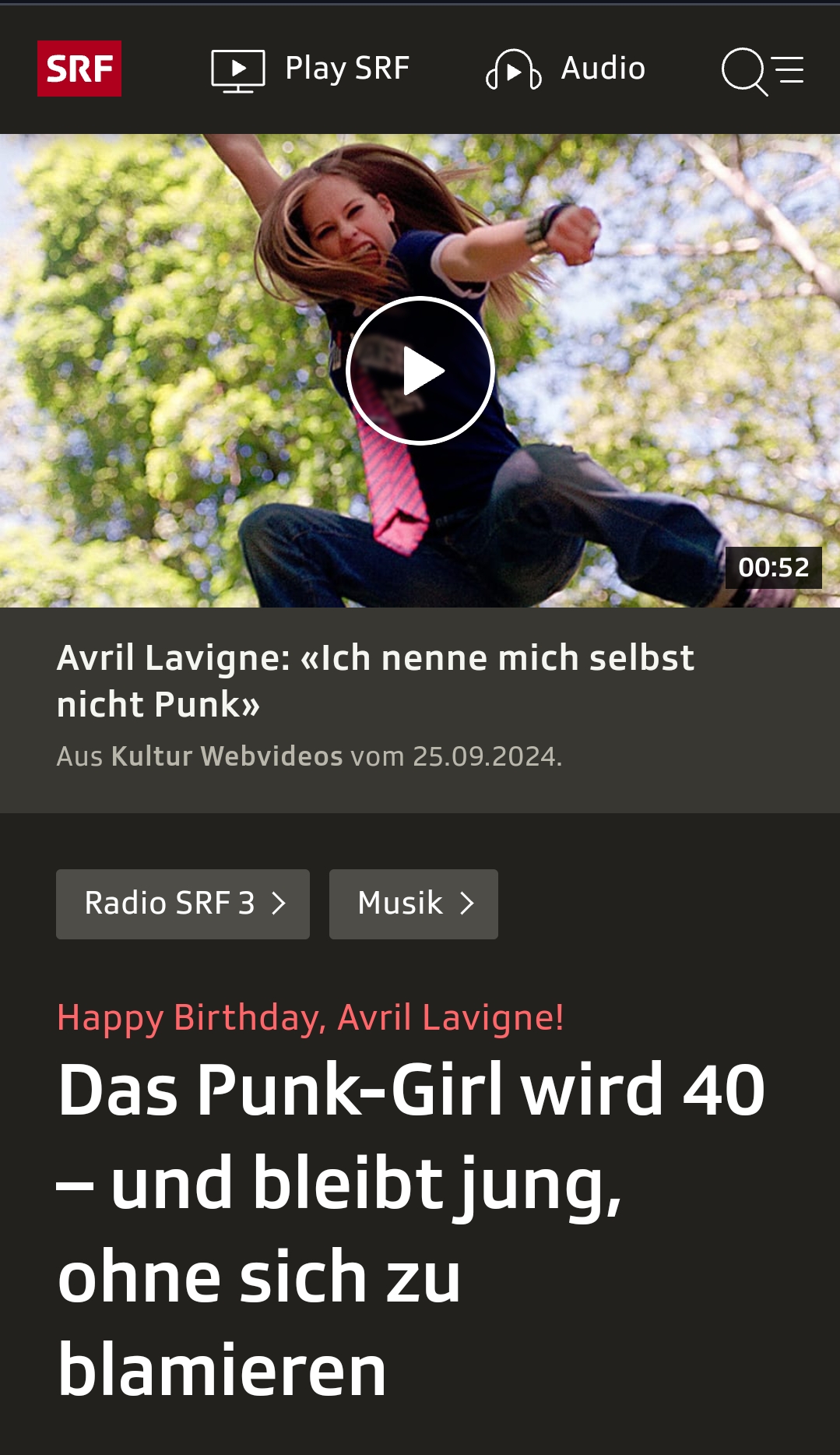Open the Audio section
840x1455 pixels.
[x=566, y=69]
